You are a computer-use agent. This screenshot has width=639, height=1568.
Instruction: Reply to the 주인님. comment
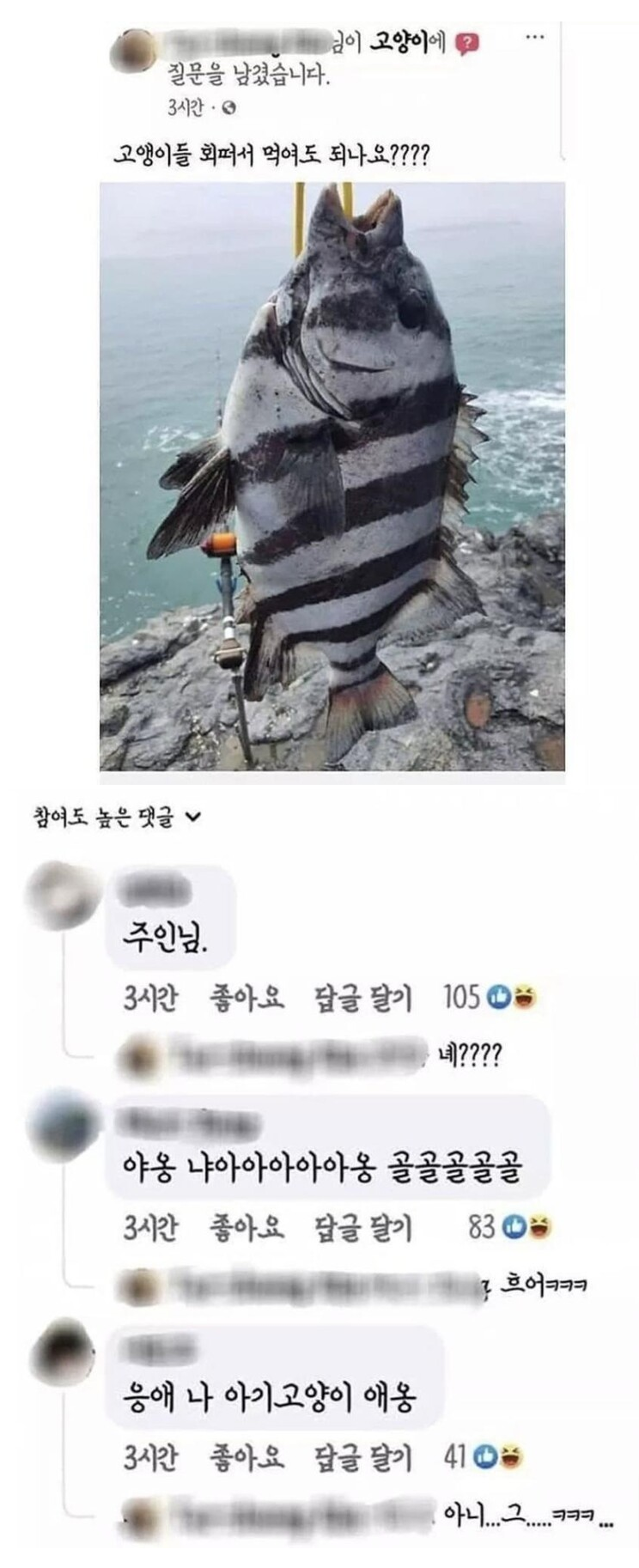pos(362,998)
